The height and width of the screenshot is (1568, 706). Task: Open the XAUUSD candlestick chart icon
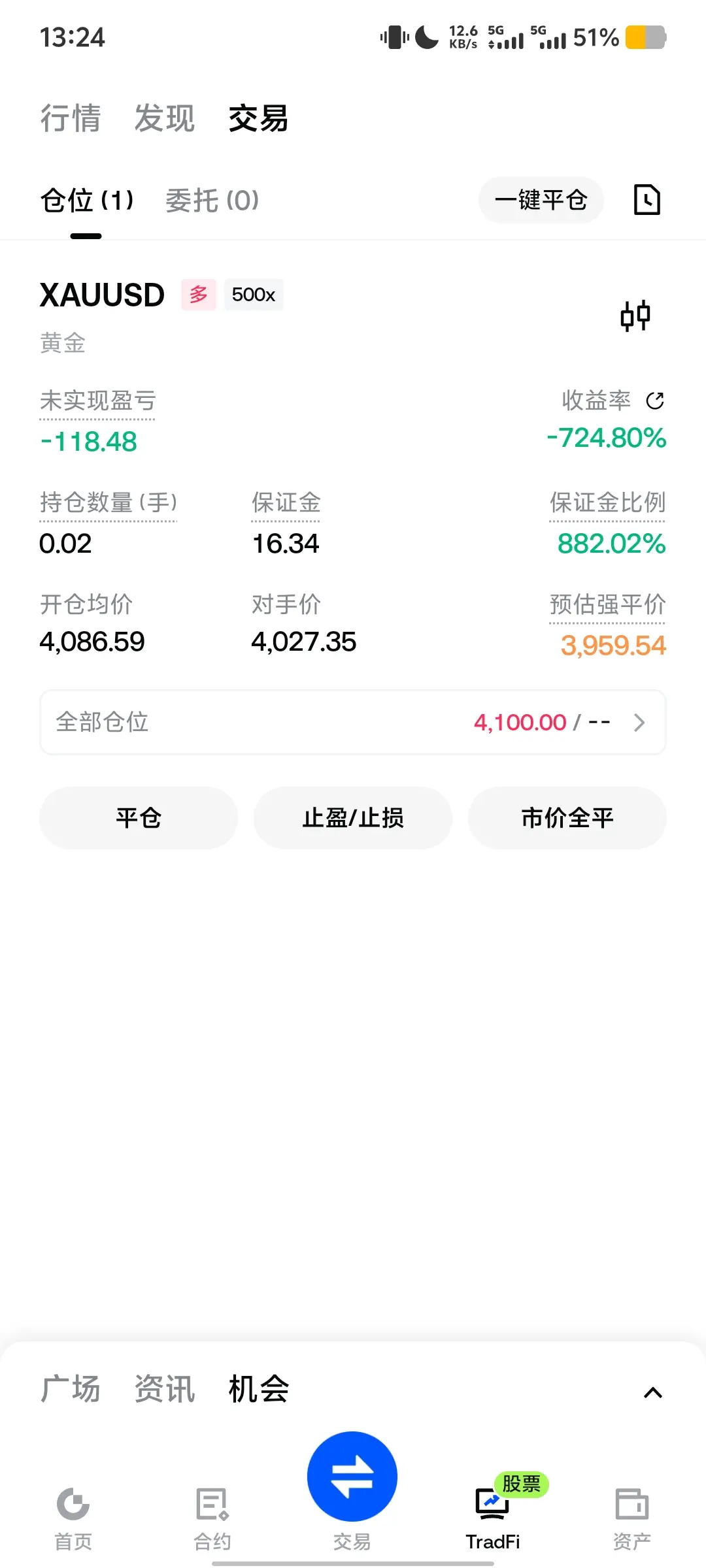(x=635, y=316)
